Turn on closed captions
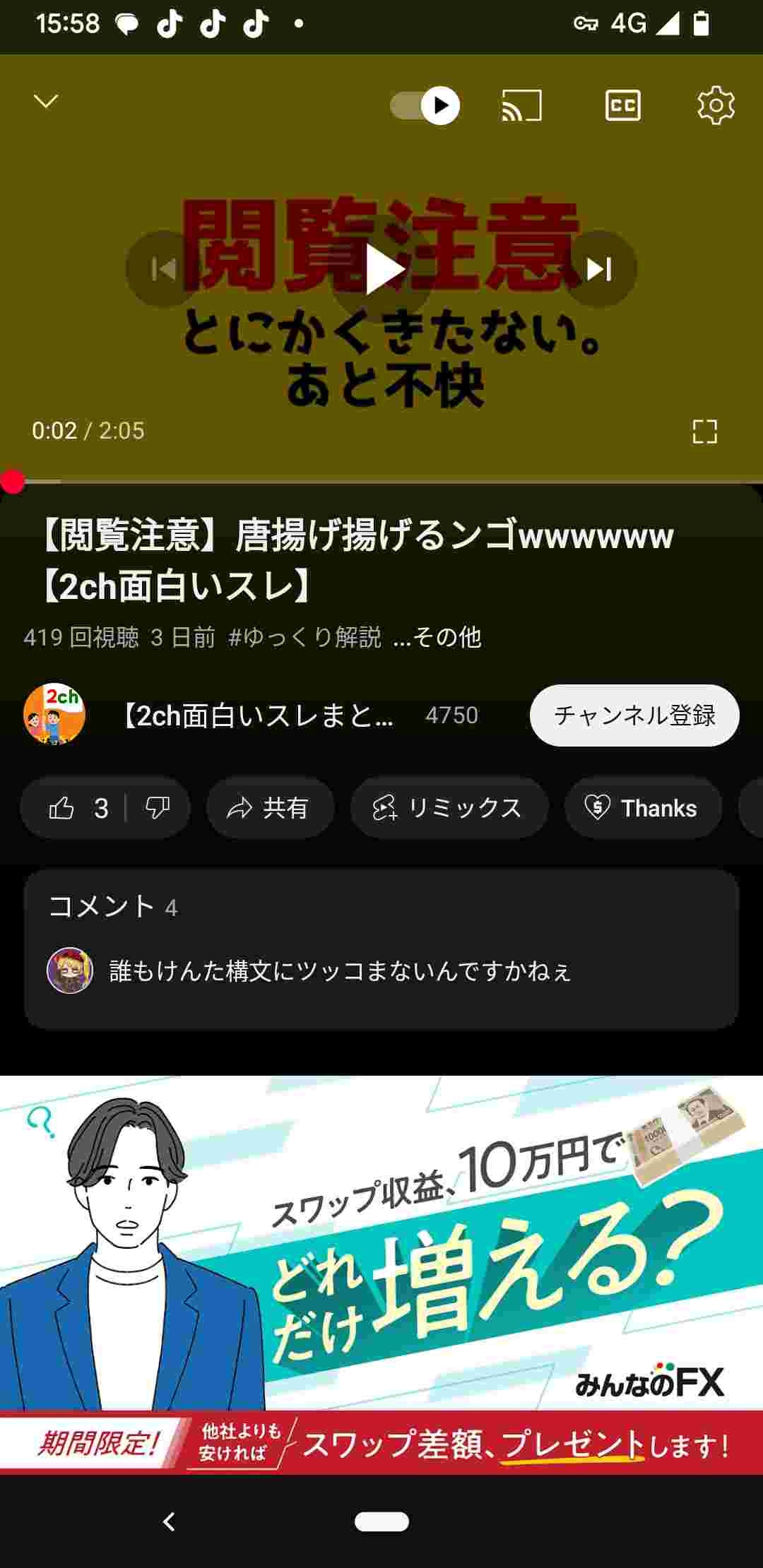Image resolution: width=763 pixels, height=1568 pixels. pyautogui.click(x=623, y=105)
